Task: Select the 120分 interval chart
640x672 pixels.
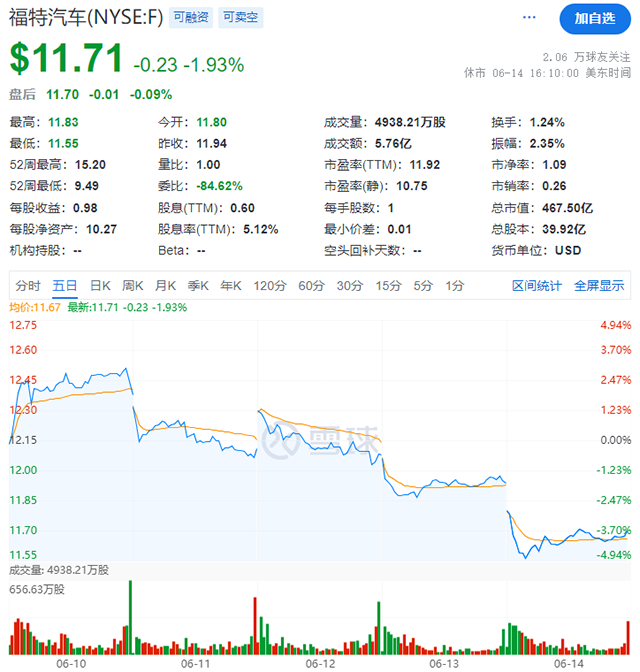Action: (x=269, y=286)
